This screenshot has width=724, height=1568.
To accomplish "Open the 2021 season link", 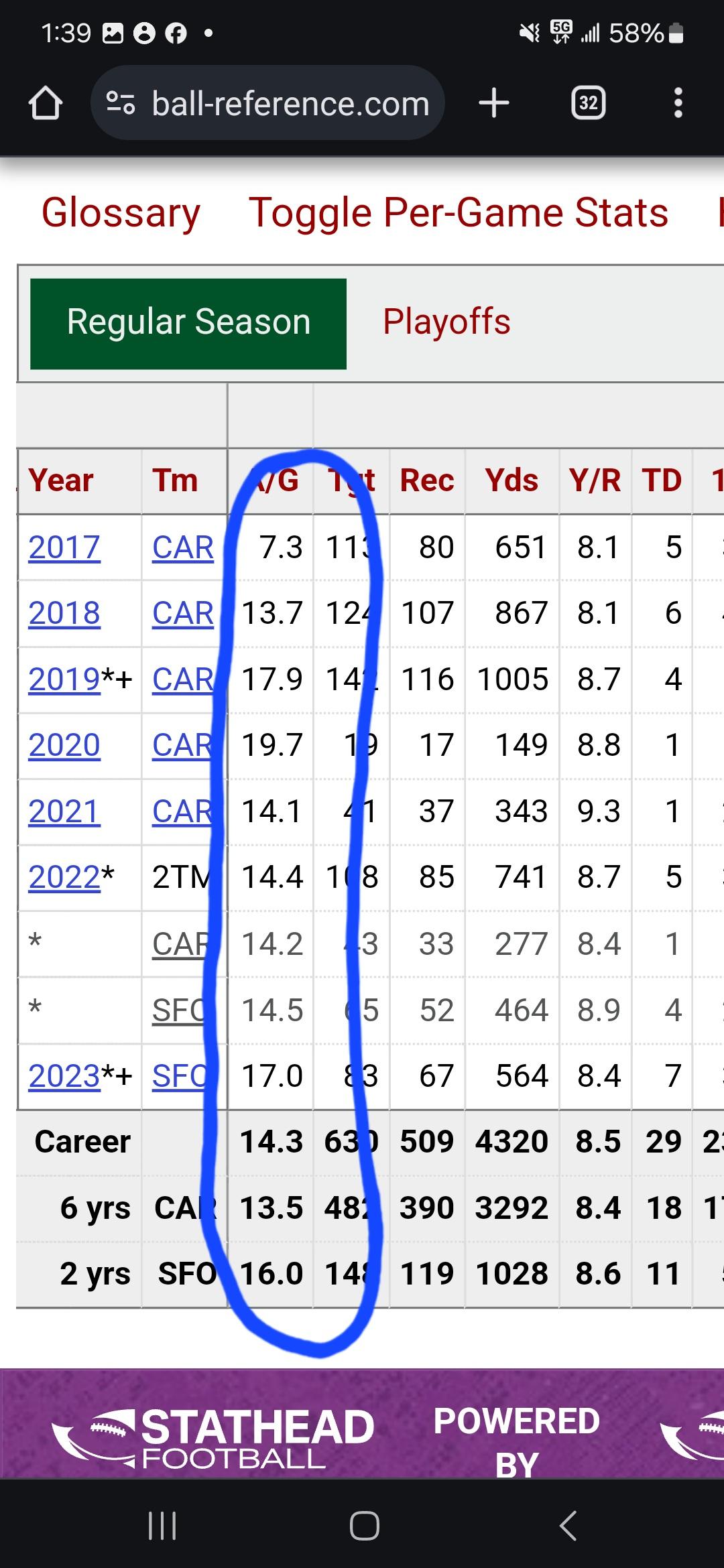I will click(64, 811).
